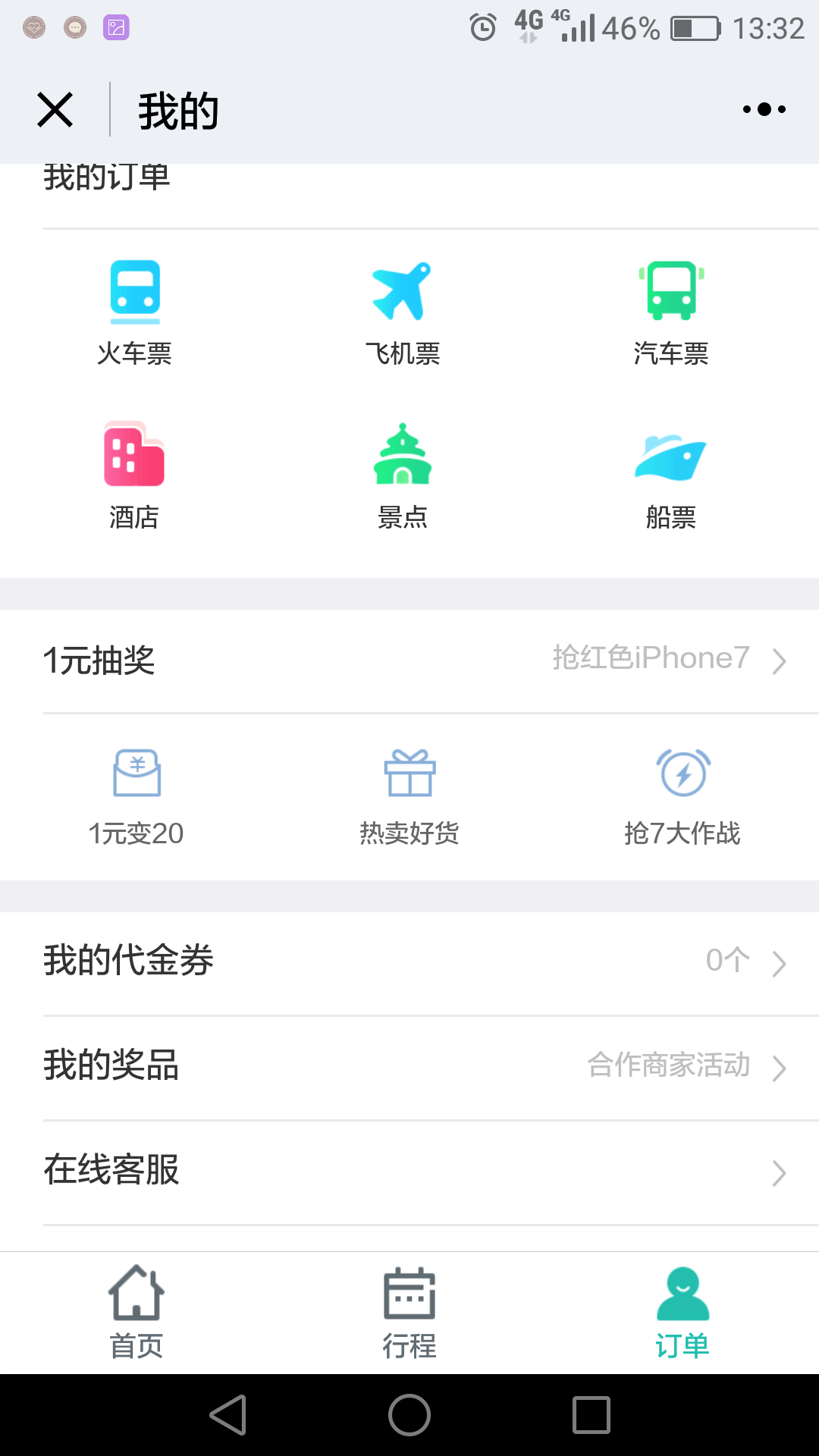Open 景点 attraction orders
Screen dimensions: 819x1456
pos(403,475)
